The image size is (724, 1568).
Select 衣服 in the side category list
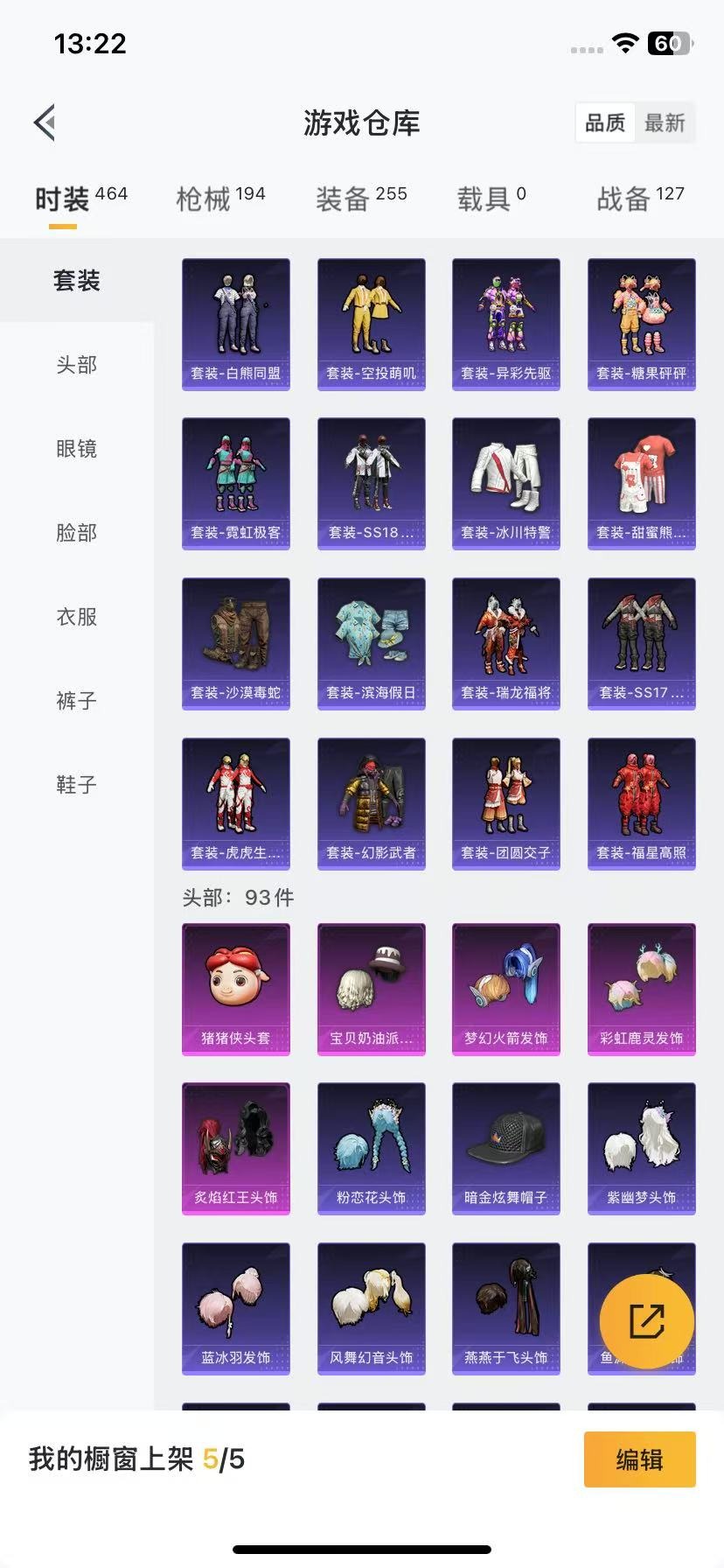(x=77, y=617)
